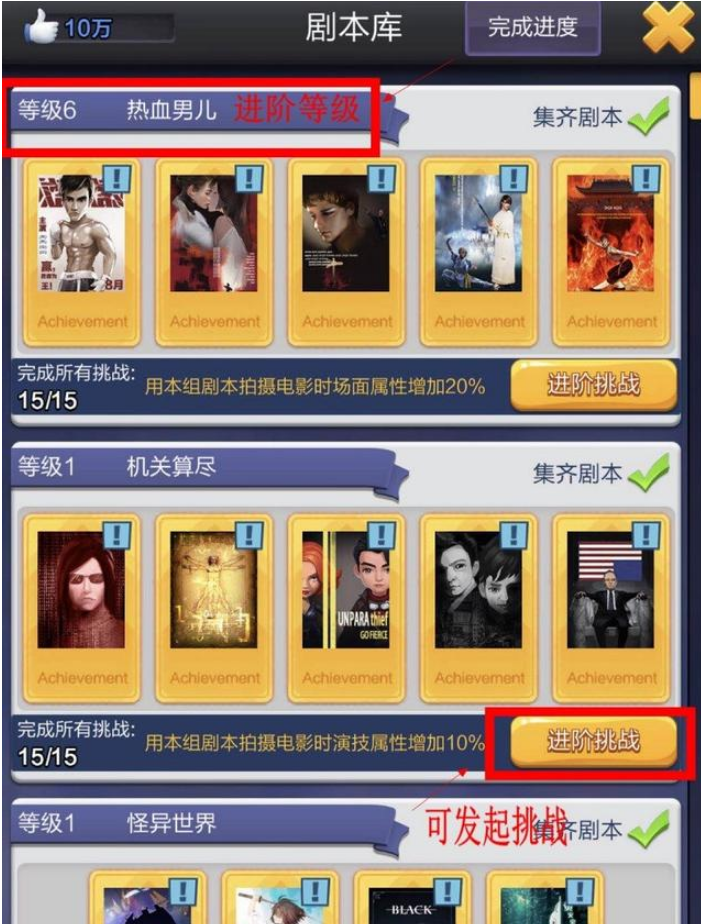Open the two dark faces script card
The image size is (701, 924).
[x=479, y=601]
